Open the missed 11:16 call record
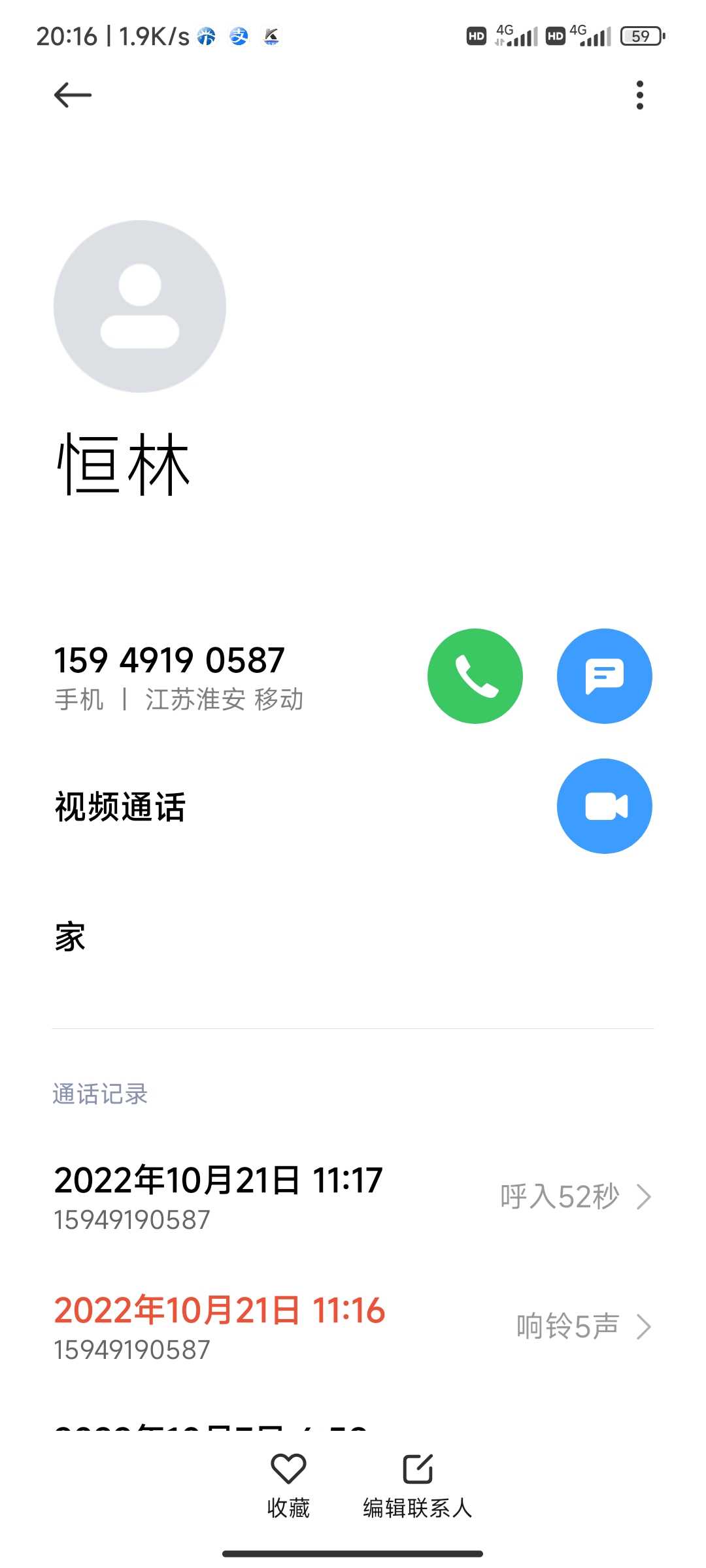This screenshot has width=706, height=1568. (x=353, y=1327)
